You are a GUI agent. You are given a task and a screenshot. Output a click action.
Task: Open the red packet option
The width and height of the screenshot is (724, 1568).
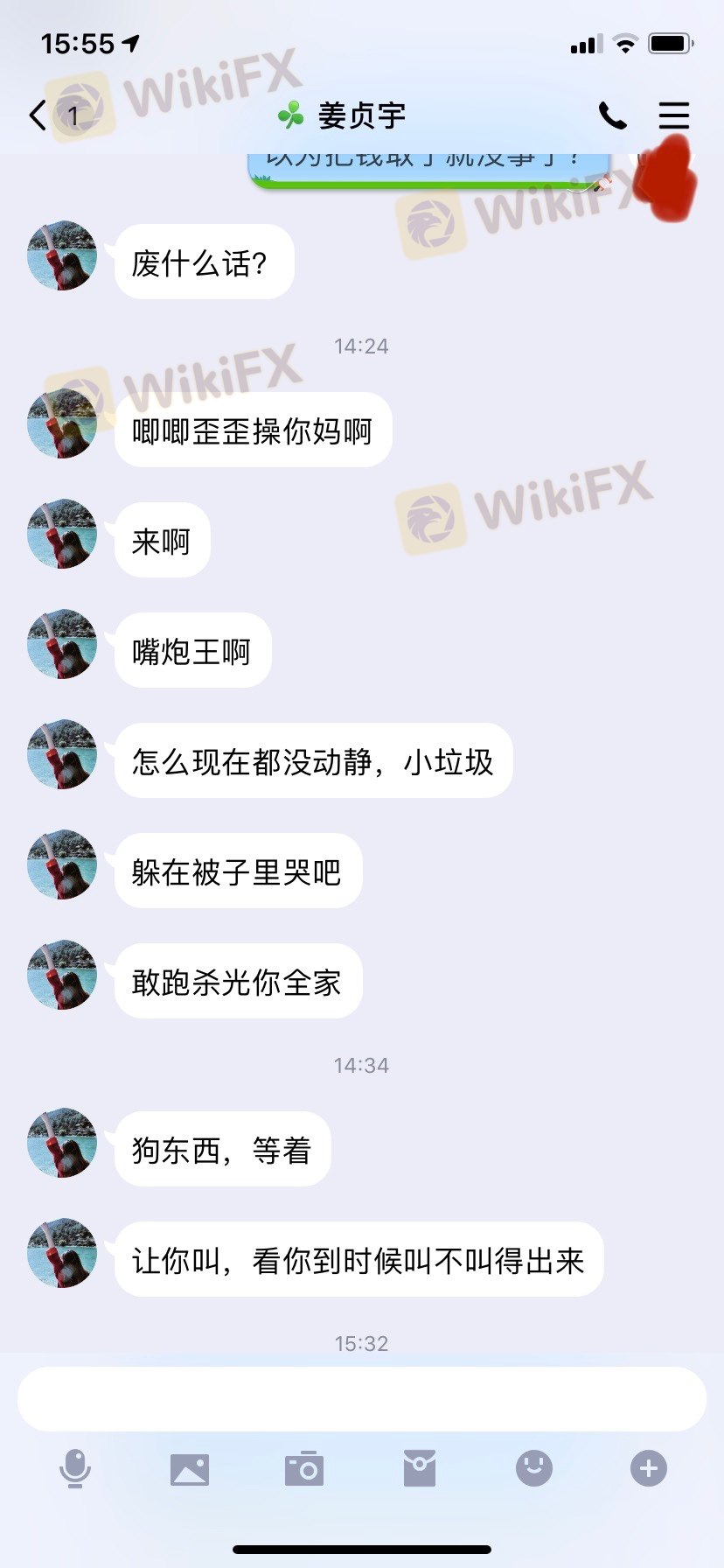[x=420, y=1468]
